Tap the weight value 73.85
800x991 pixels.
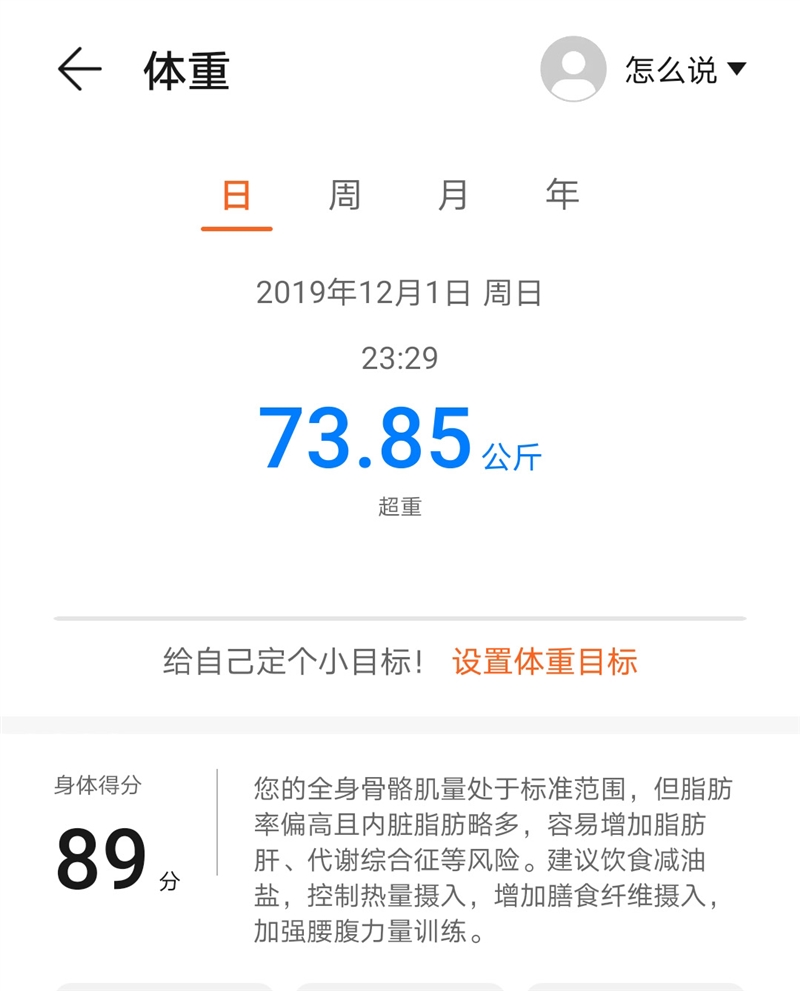tap(366, 438)
